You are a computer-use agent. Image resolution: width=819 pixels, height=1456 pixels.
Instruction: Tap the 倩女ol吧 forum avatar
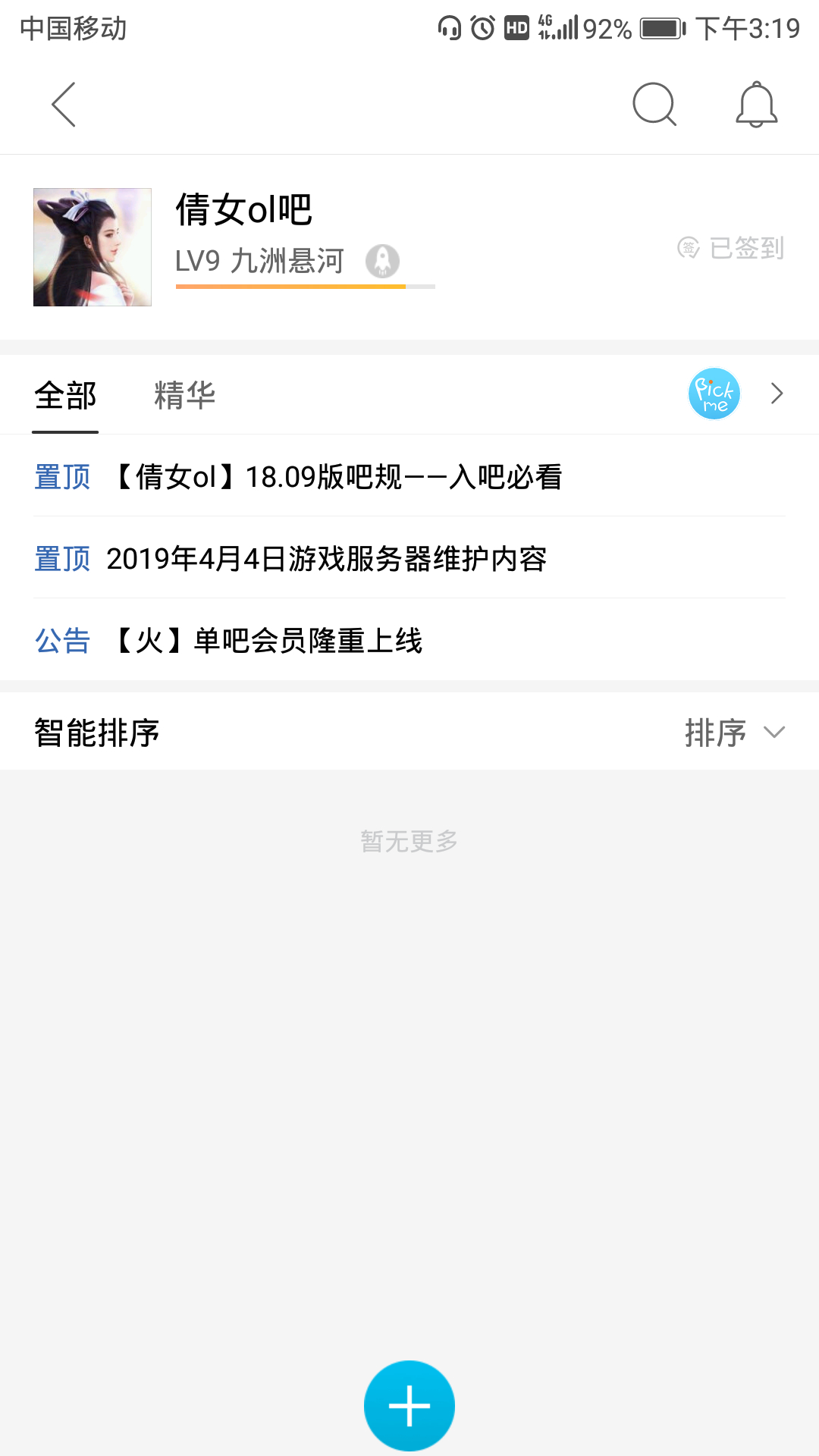(x=93, y=247)
